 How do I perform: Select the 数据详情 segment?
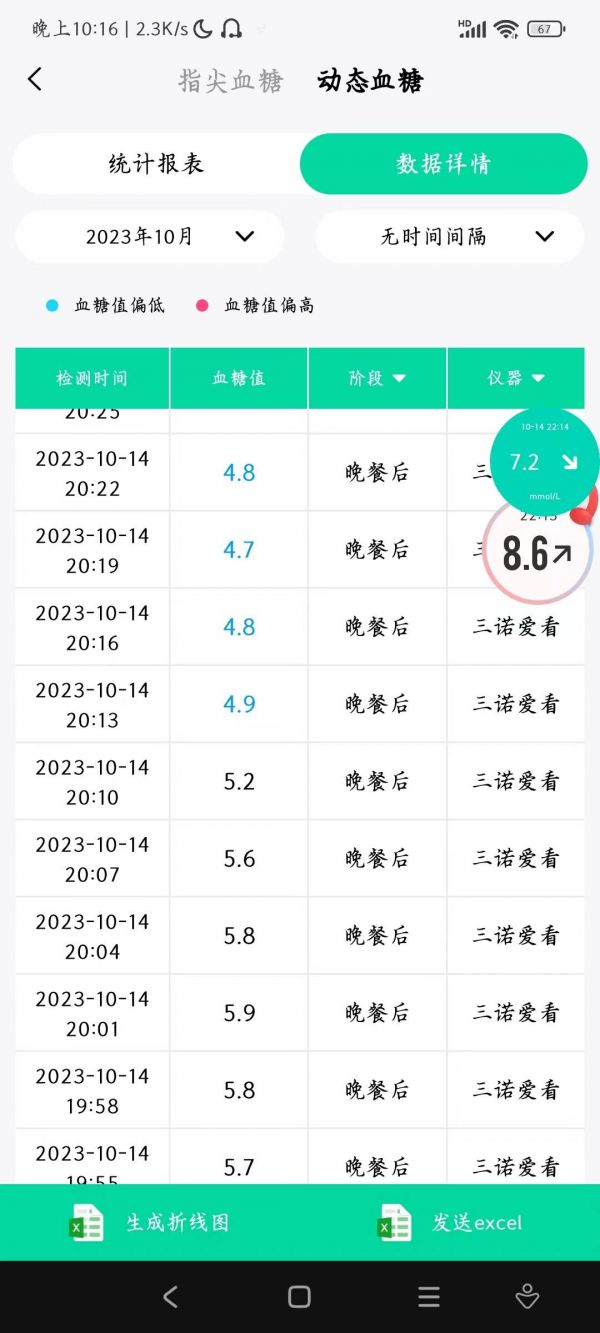443,164
